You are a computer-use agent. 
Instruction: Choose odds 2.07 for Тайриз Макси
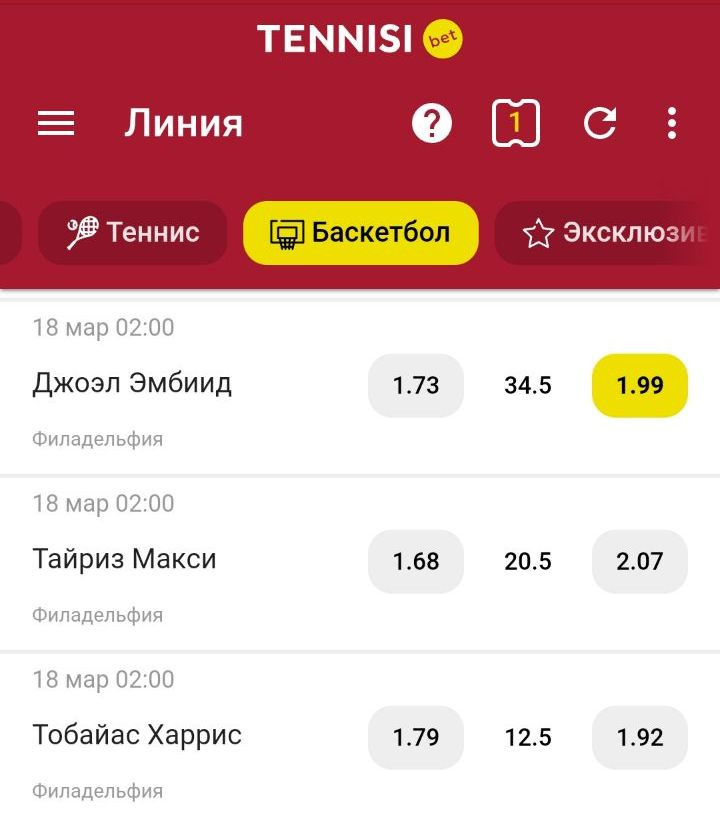640,561
